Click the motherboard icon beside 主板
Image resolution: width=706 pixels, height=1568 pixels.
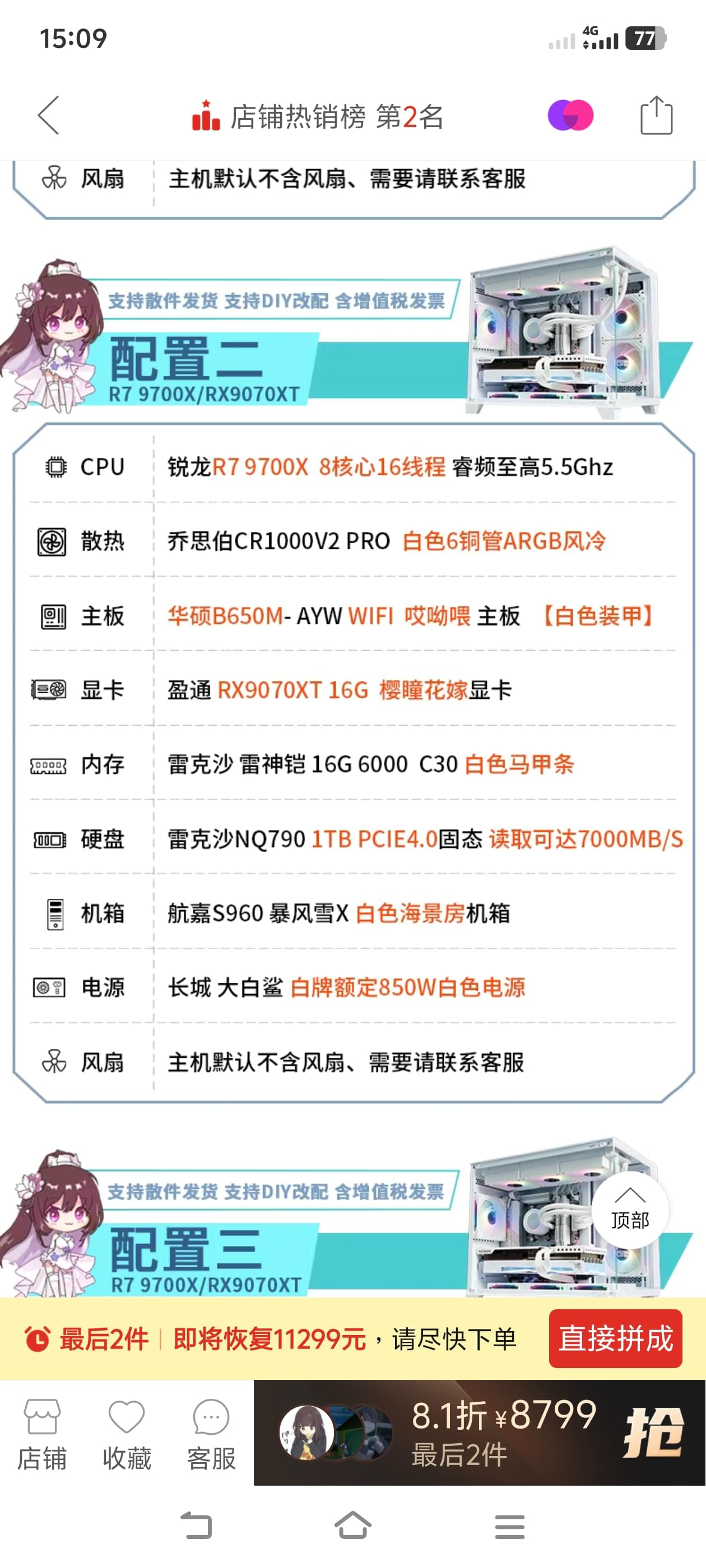[x=54, y=616]
